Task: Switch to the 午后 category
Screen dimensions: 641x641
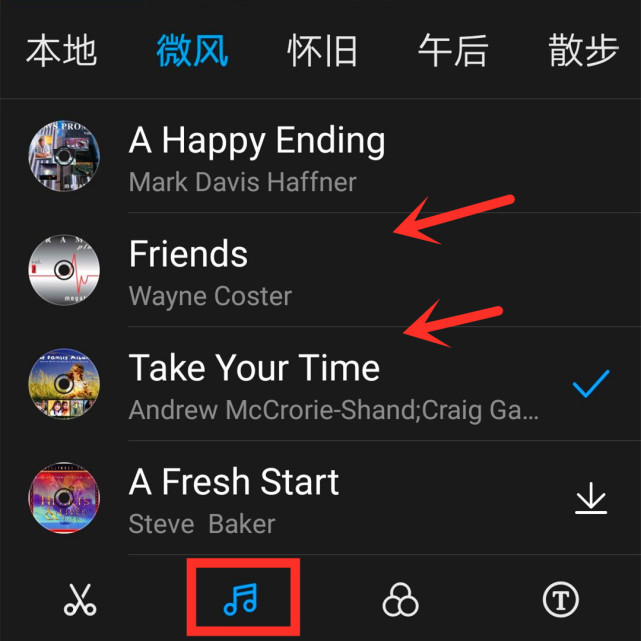Action: click(453, 50)
